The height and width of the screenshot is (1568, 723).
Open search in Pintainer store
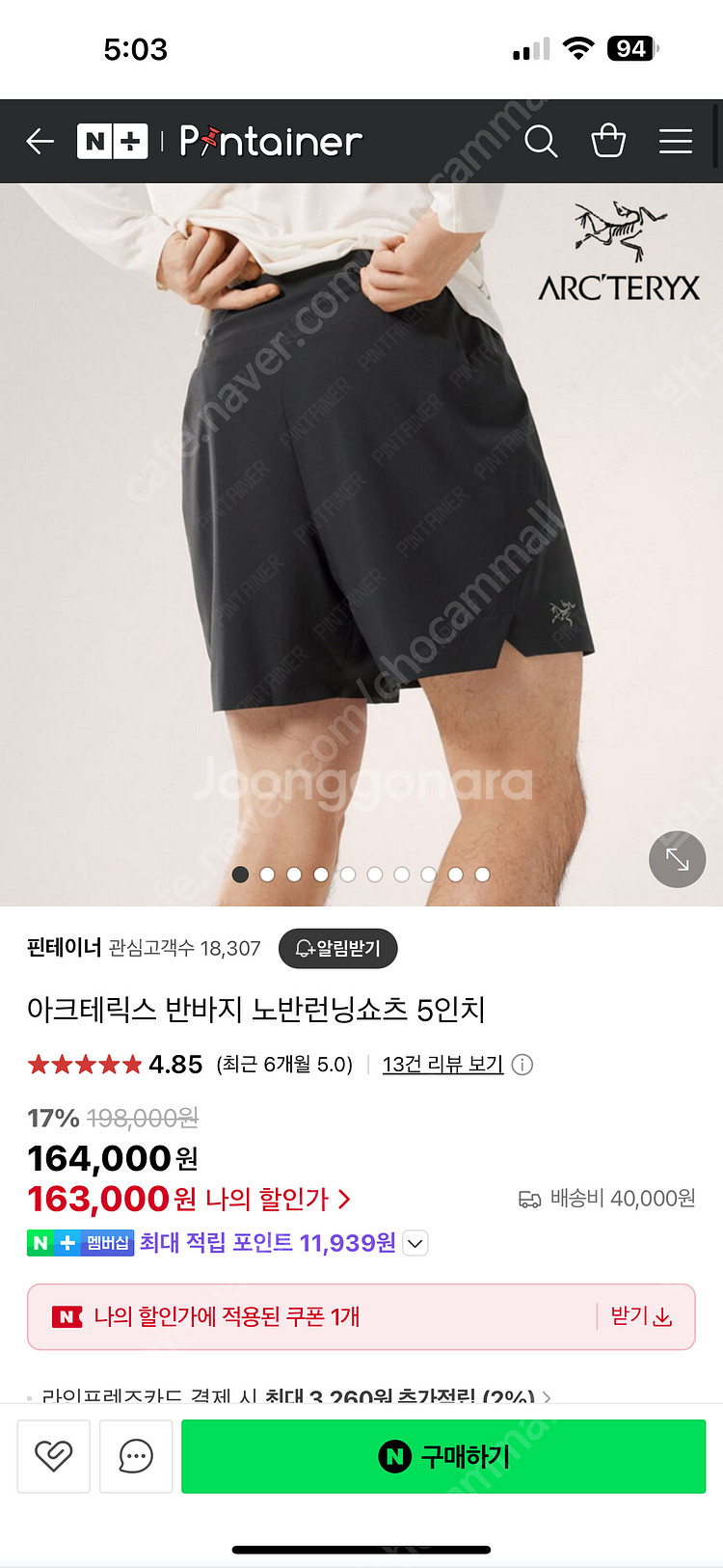point(541,142)
